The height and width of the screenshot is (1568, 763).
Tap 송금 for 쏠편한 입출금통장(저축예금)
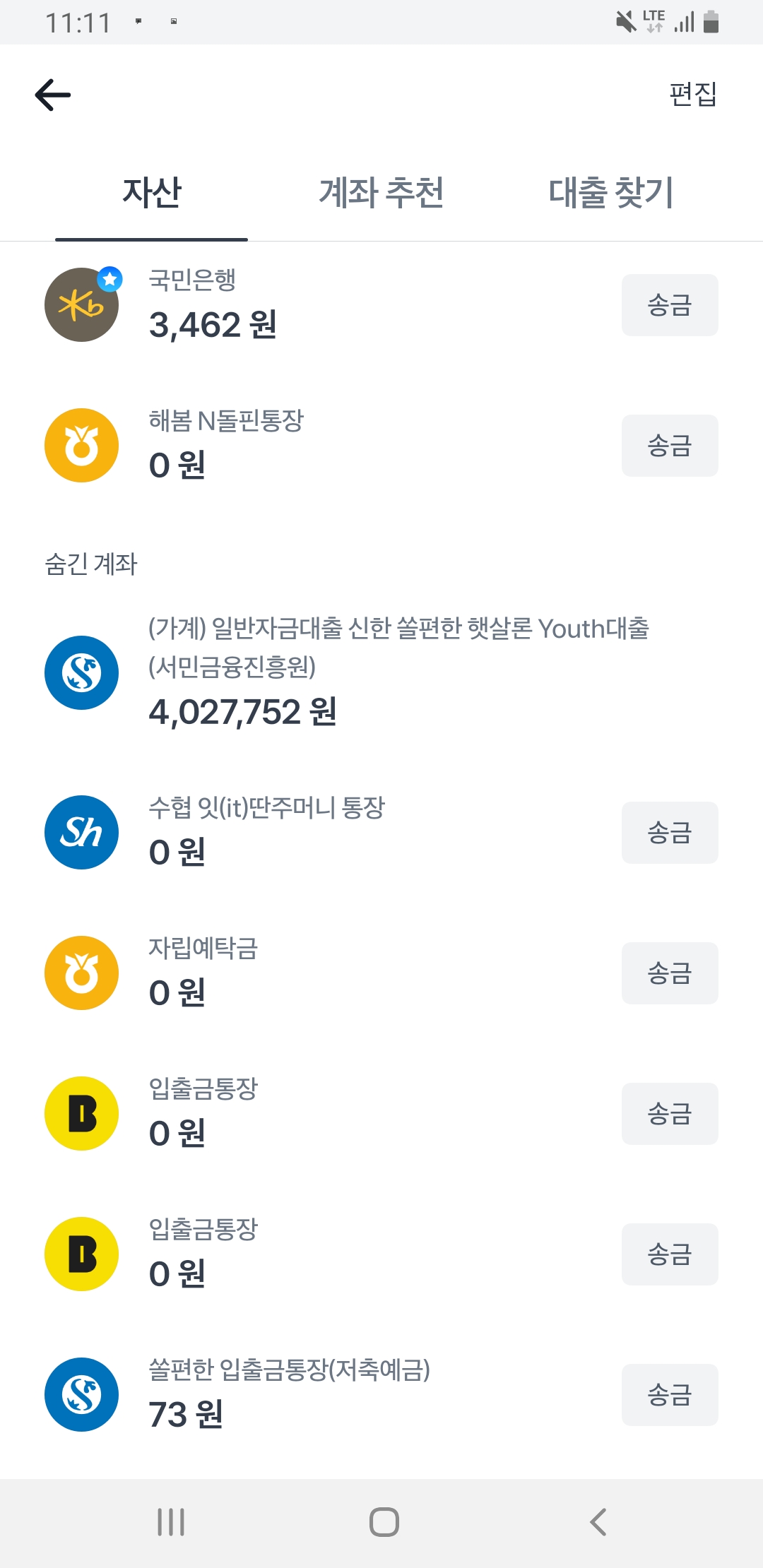coord(670,1395)
